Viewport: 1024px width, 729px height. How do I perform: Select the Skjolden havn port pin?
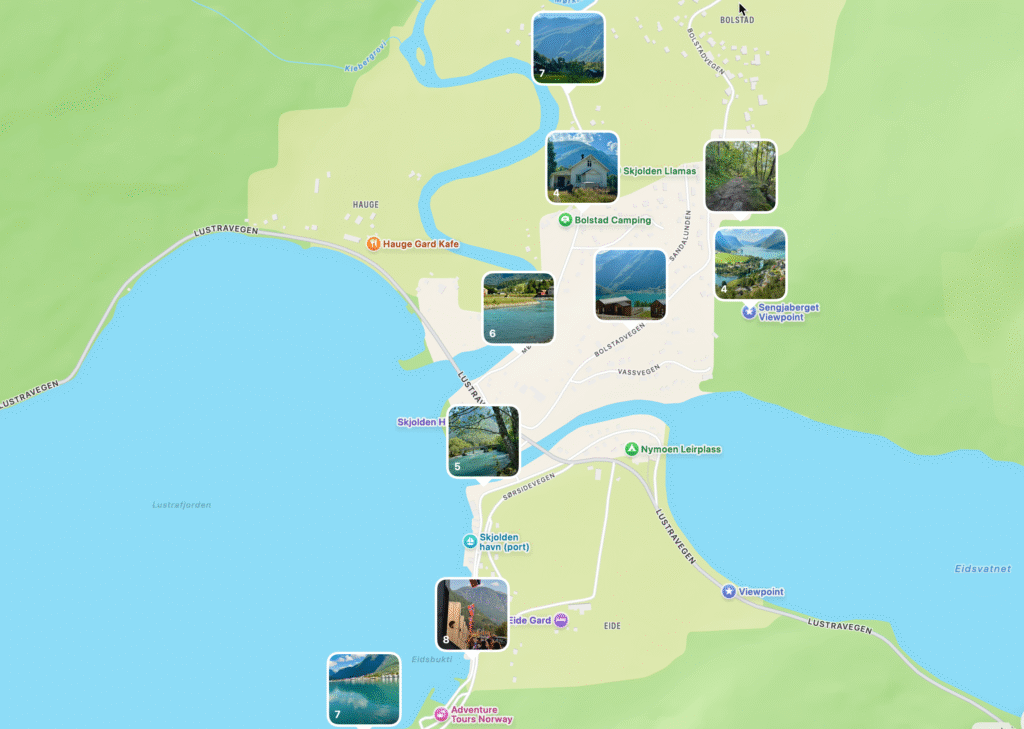click(x=469, y=541)
